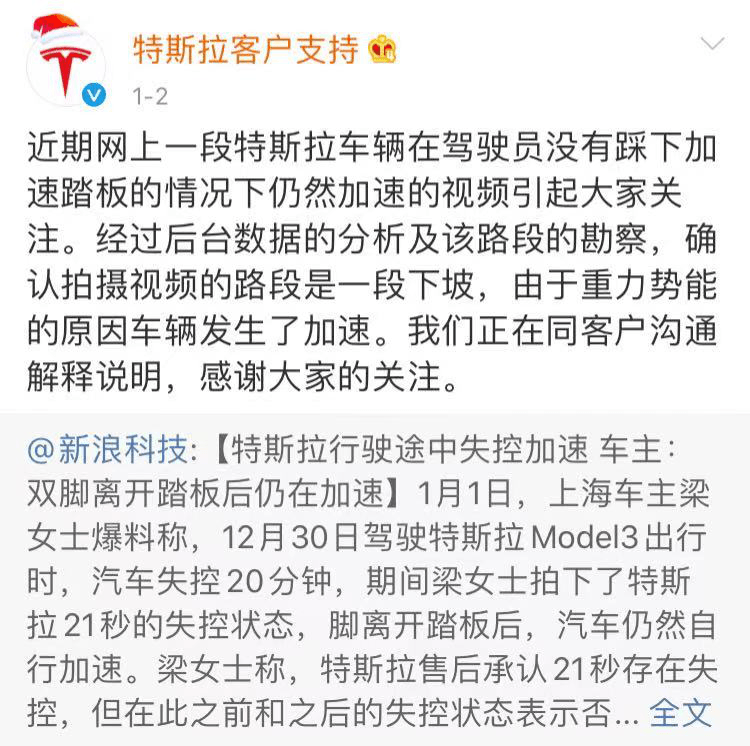Screen dimensions: 750x746
Task: Open 特斯拉客户支持 profile avatar
Action: (x=66, y=64)
